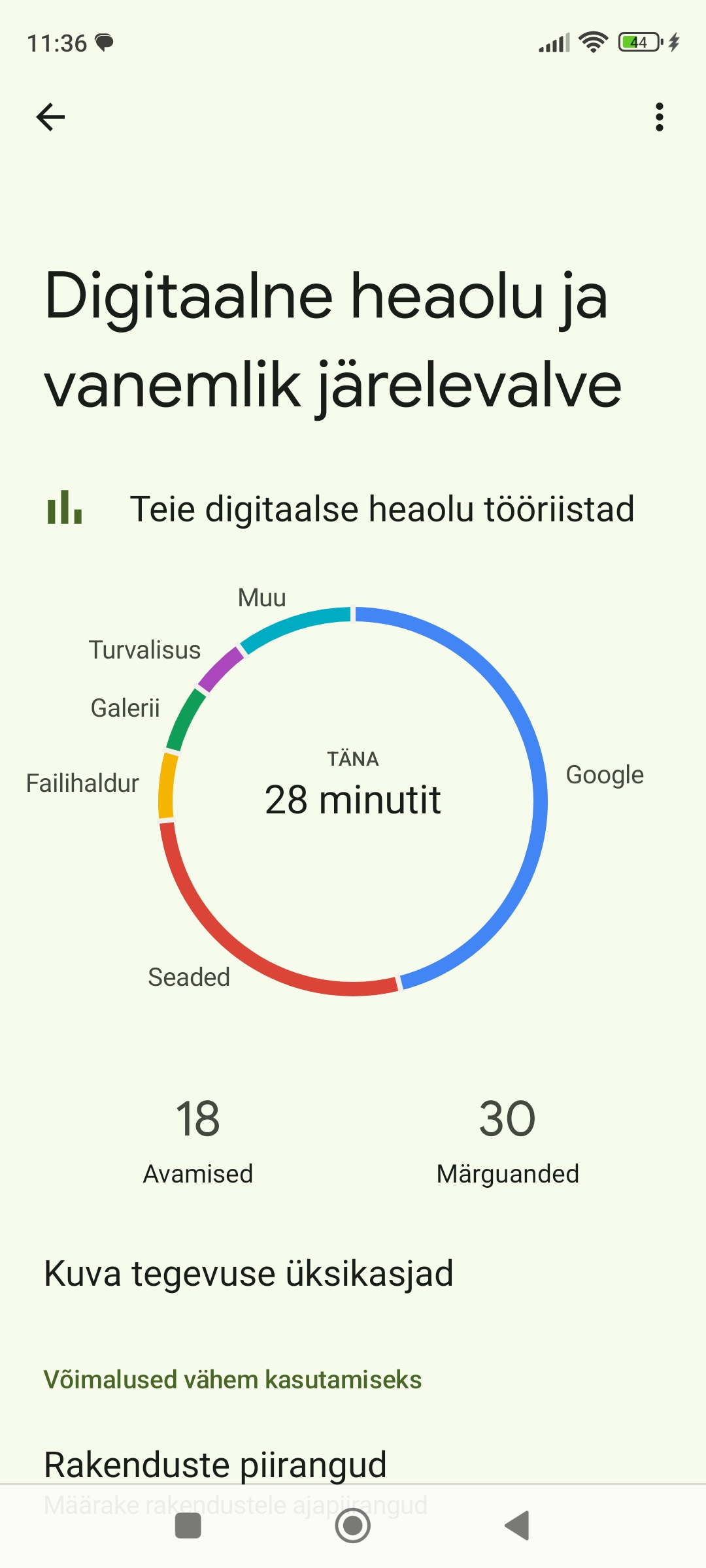Screen dimensions: 706x1568
Task: Open the three-dot overflow menu
Action: (x=659, y=118)
